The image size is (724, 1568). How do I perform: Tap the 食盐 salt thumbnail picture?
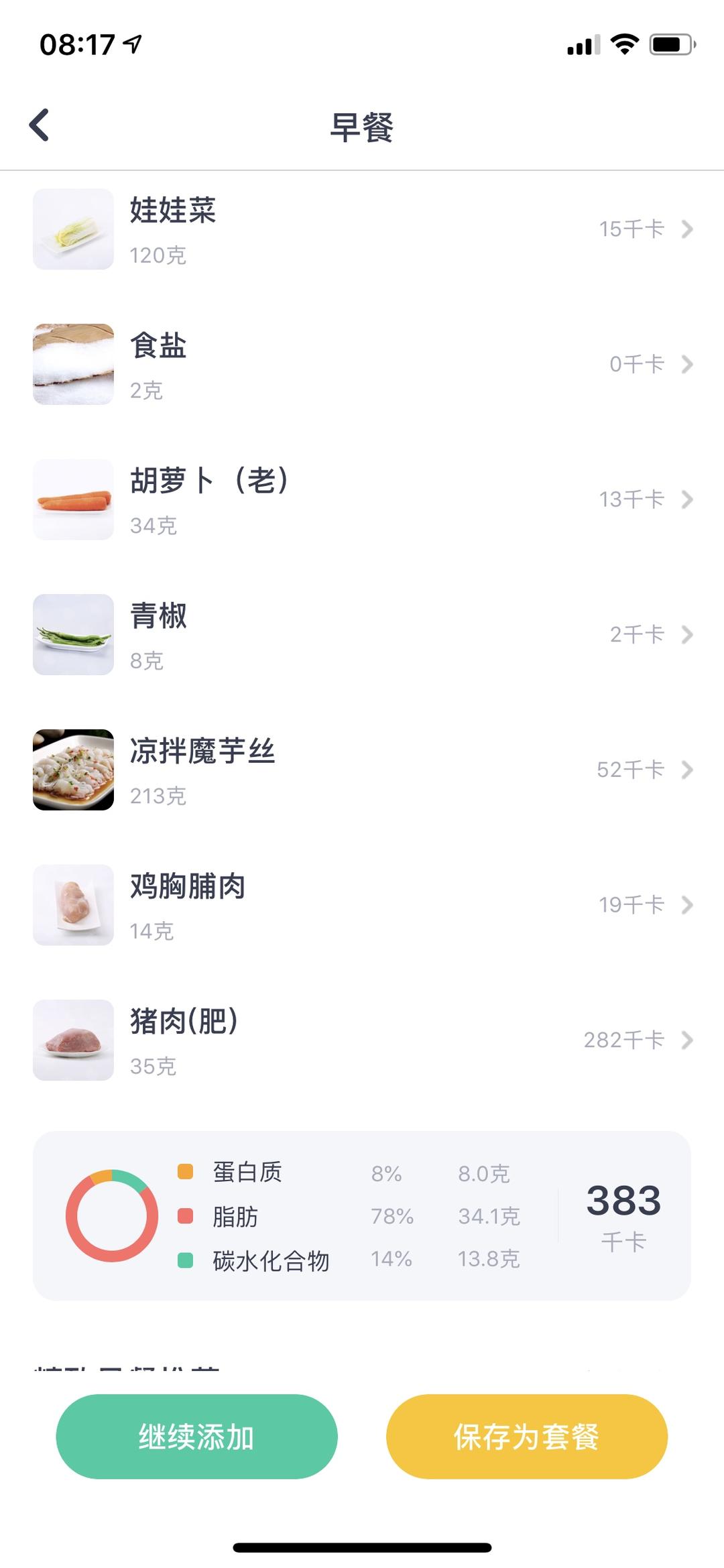tap(72, 364)
